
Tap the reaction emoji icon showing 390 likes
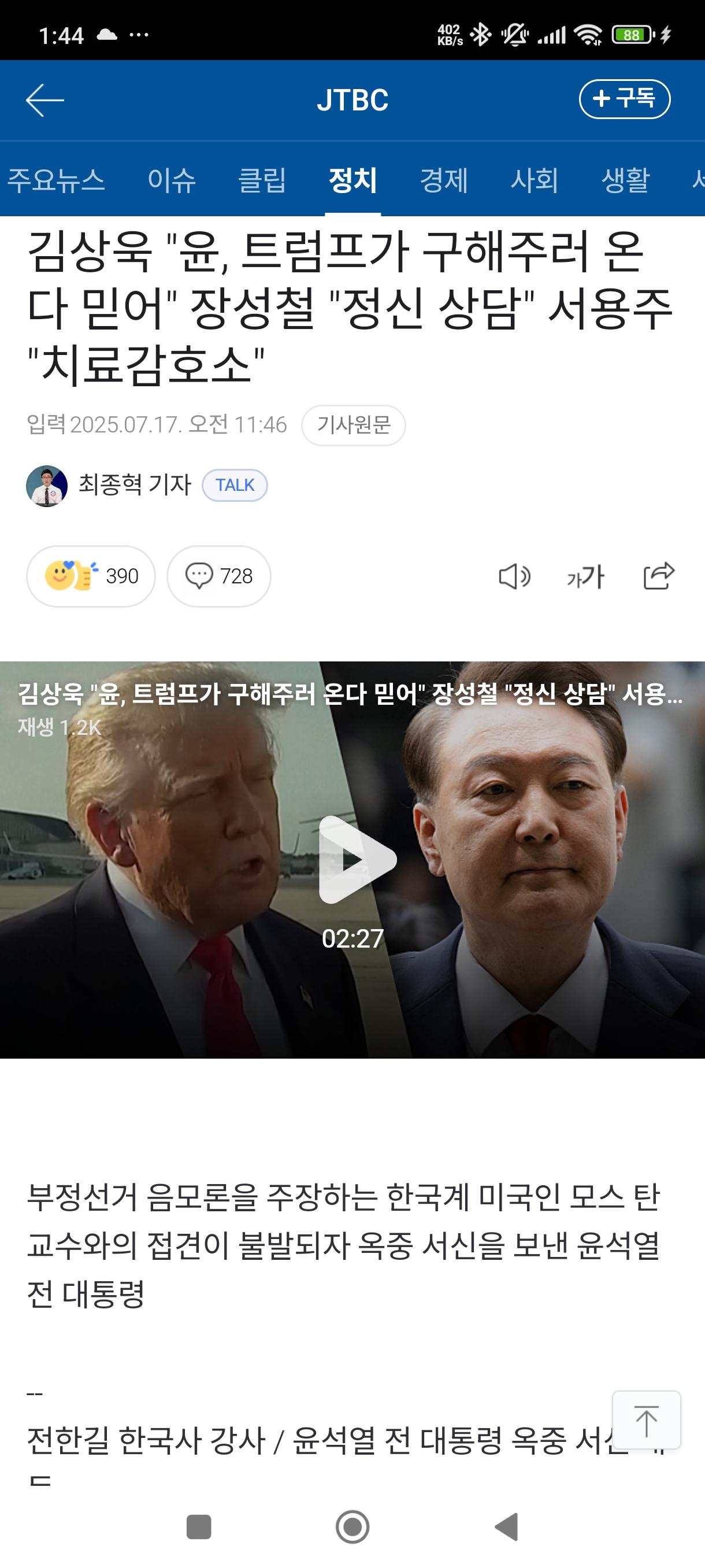click(x=90, y=576)
